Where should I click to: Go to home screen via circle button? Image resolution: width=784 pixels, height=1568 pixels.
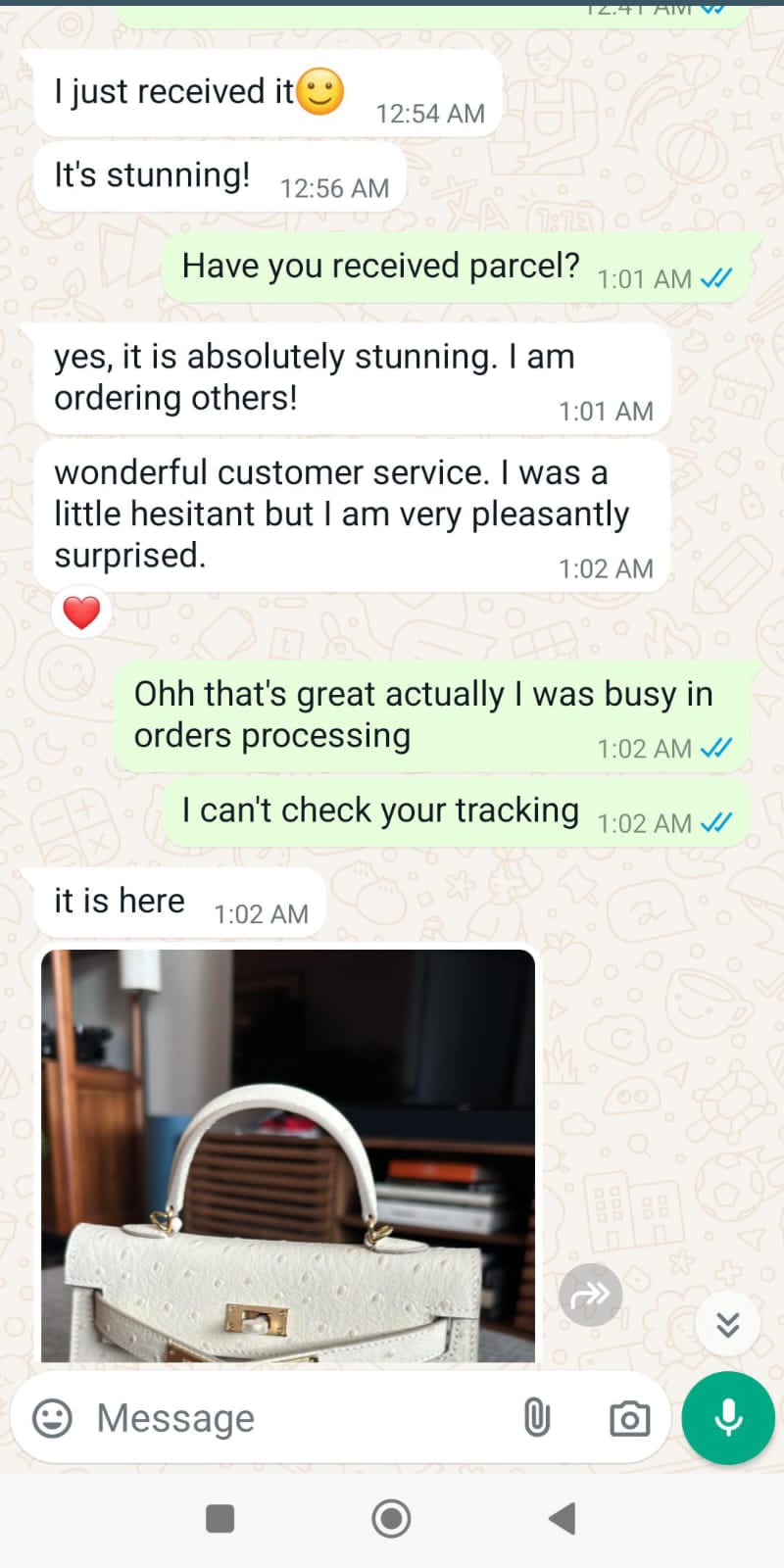391,1519
